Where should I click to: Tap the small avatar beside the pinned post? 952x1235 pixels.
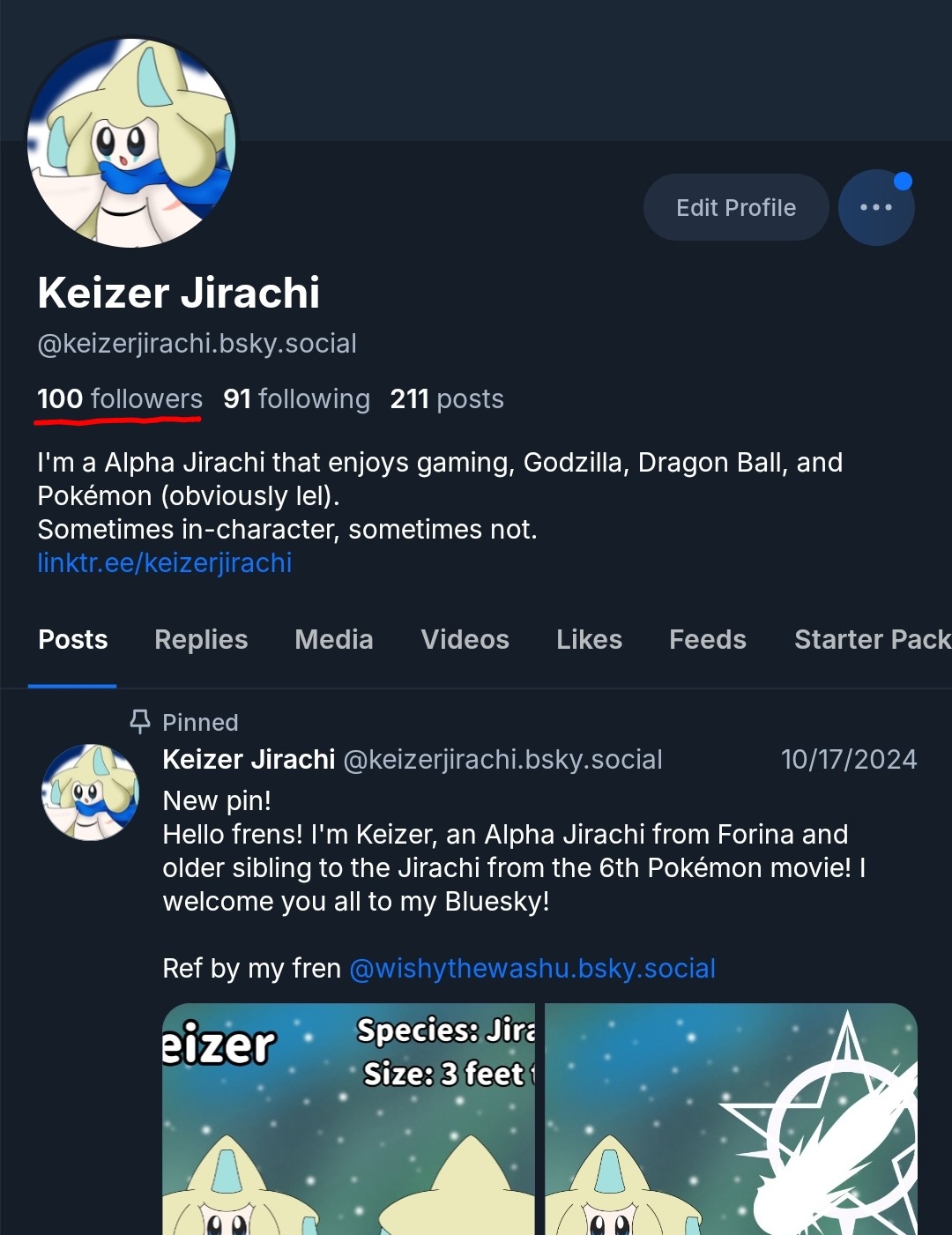tap(91, 792)
